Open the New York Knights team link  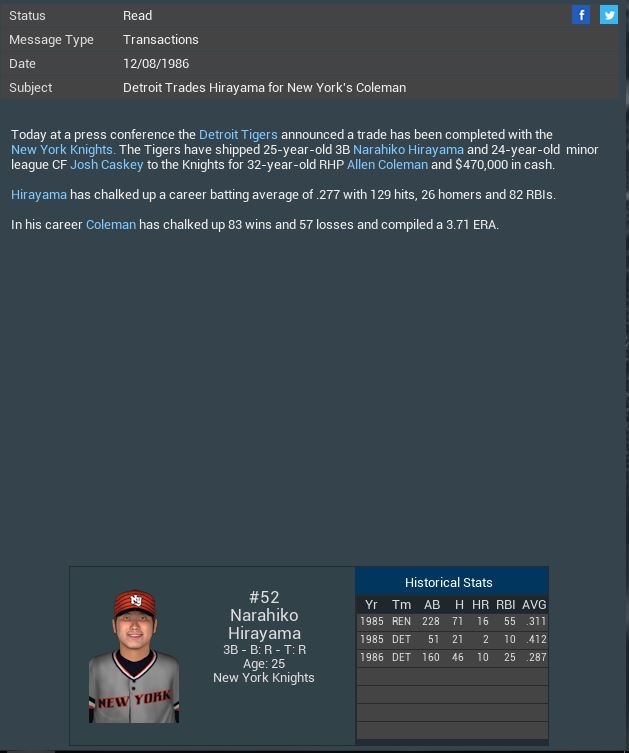click(62, 149)
